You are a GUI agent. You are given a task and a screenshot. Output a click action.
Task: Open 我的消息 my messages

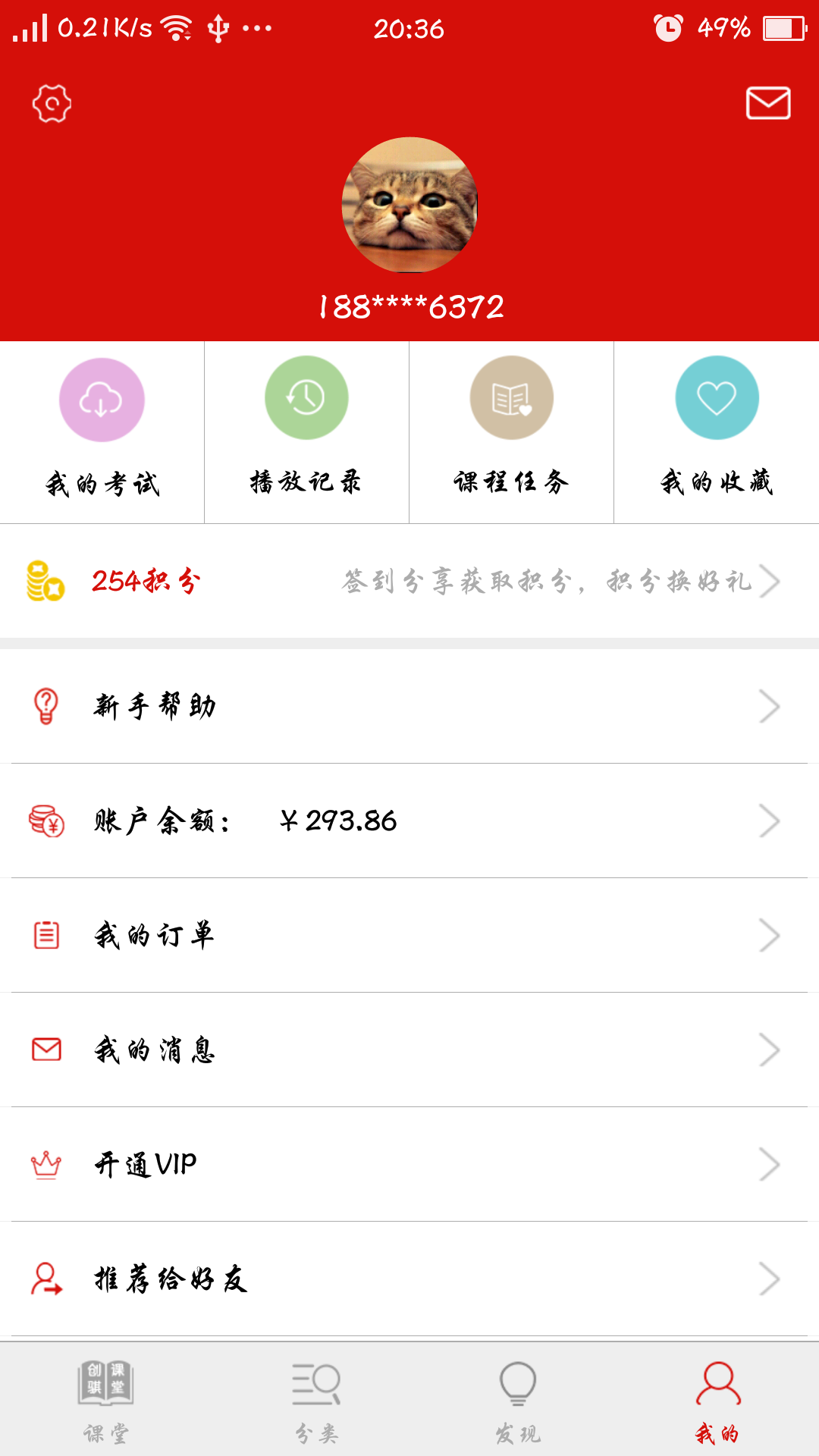pos(409,1050)
